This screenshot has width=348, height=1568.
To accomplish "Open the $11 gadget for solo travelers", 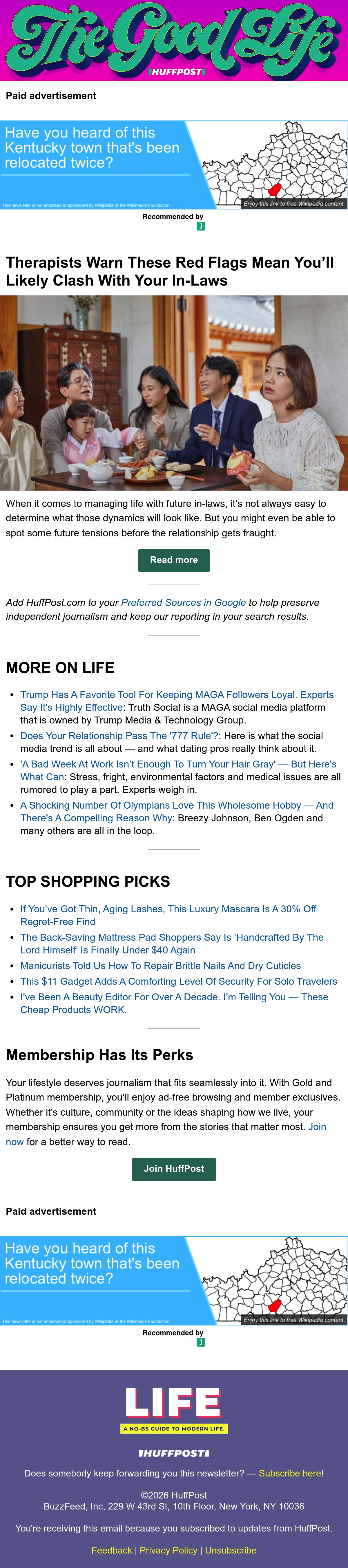I will (x=179, y=981).
